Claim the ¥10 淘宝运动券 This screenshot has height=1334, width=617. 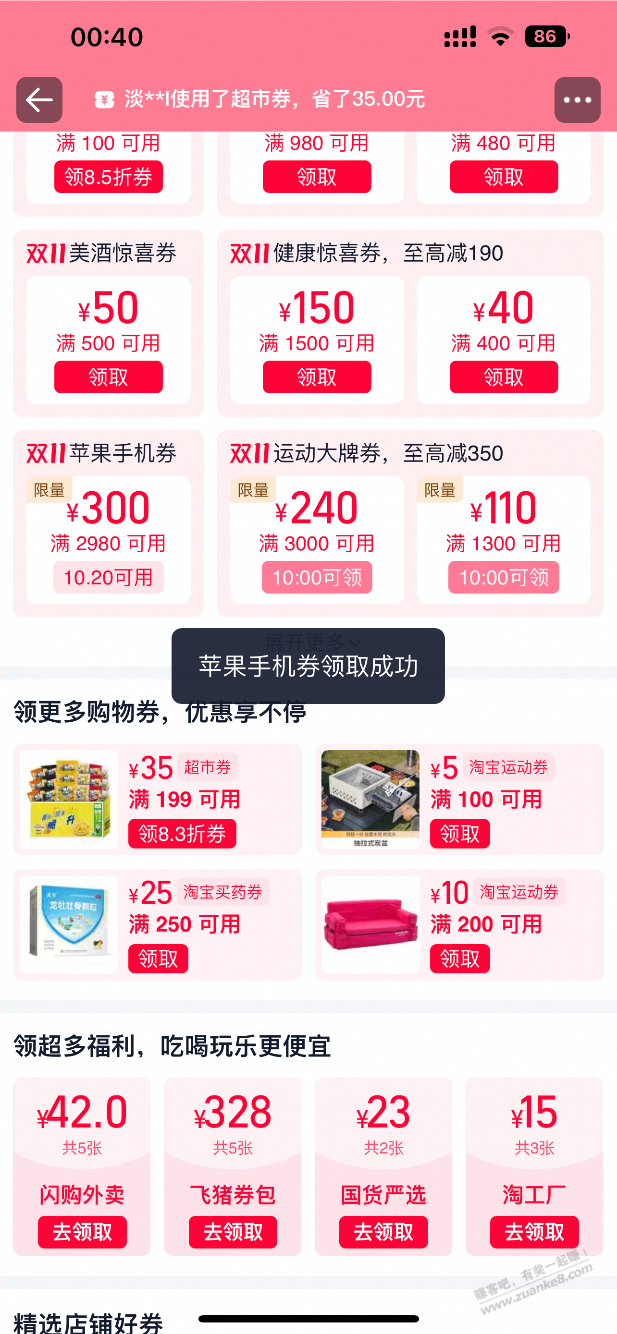click(460, 959)
